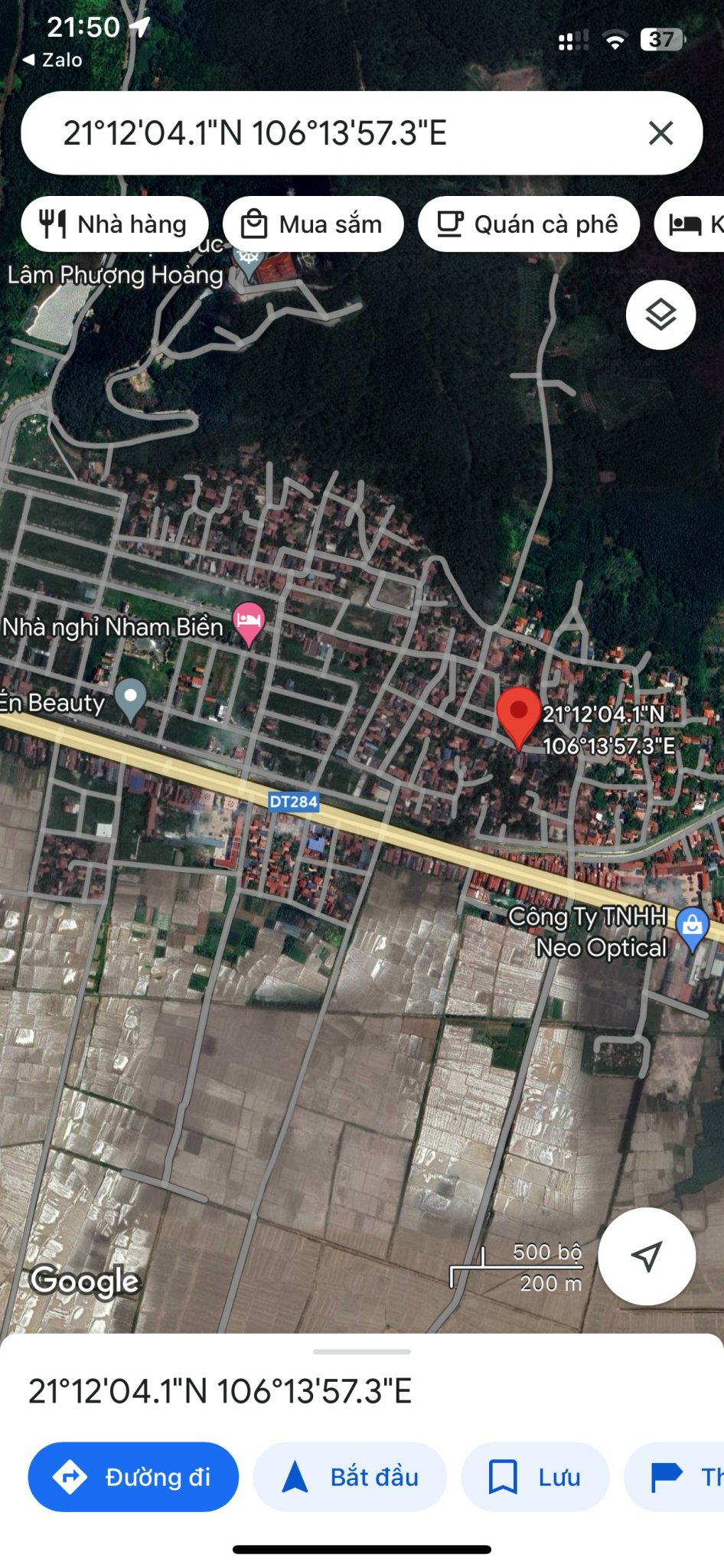Get Đường đi directions
Screen dimensions: 724x1568
[x=133, y=1477]
